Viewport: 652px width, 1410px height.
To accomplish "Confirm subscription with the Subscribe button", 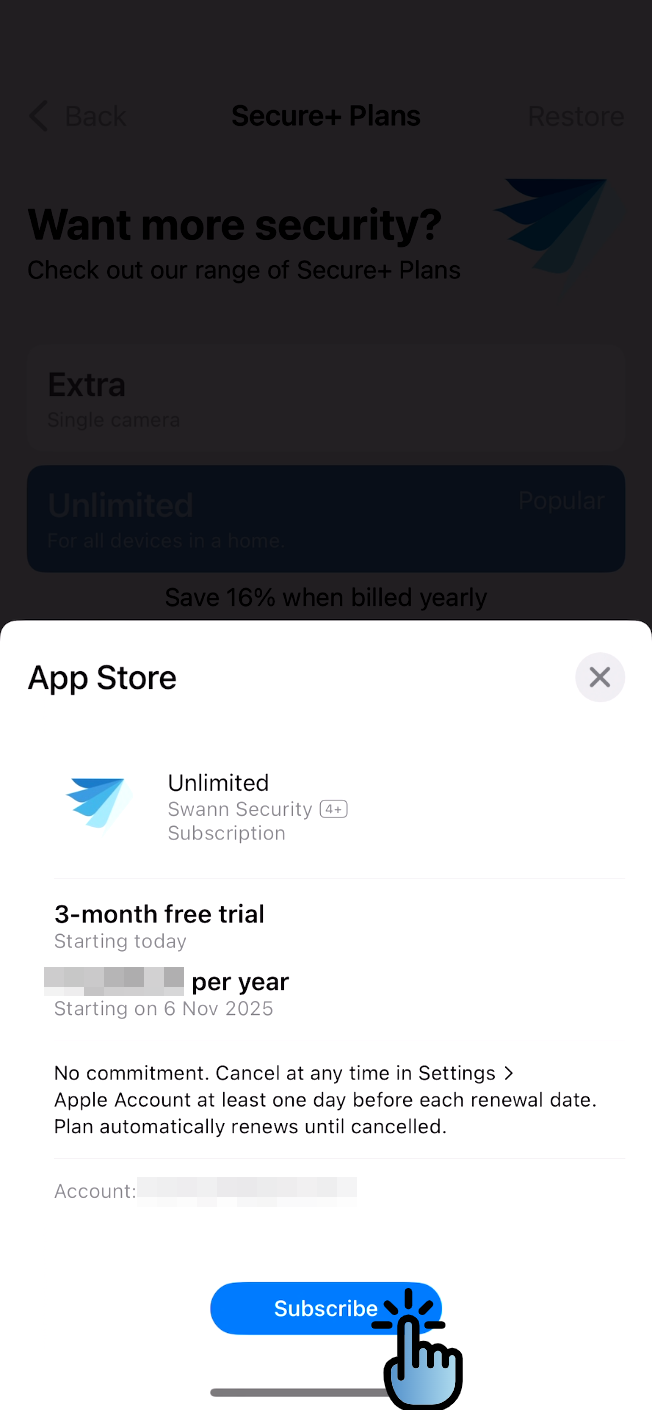I will point(310,1308).
